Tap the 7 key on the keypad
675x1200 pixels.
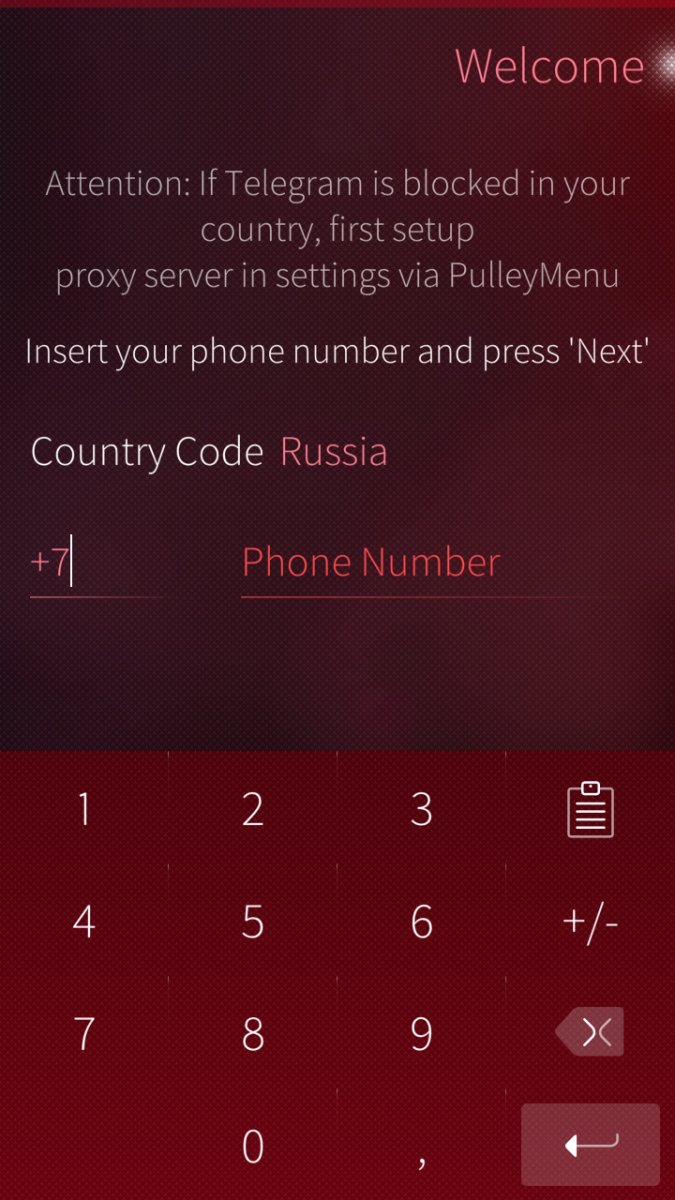[84, 1033]
